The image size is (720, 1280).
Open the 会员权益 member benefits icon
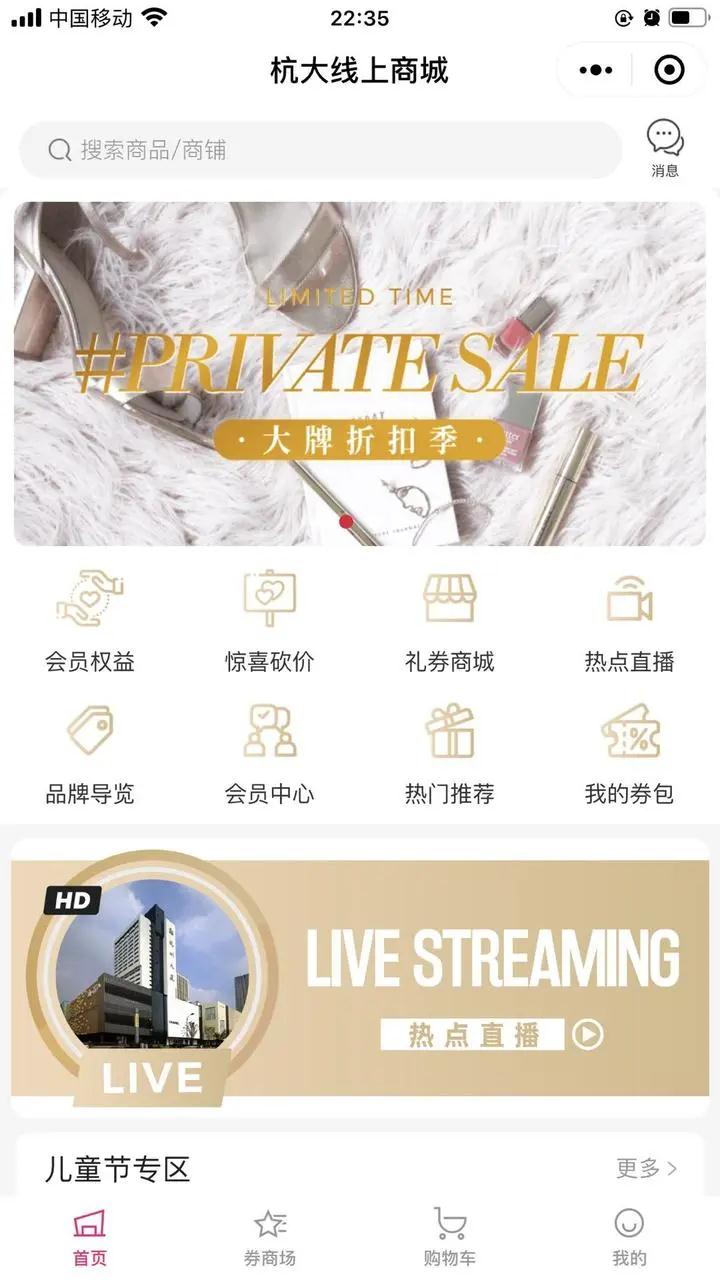(91, 620)
